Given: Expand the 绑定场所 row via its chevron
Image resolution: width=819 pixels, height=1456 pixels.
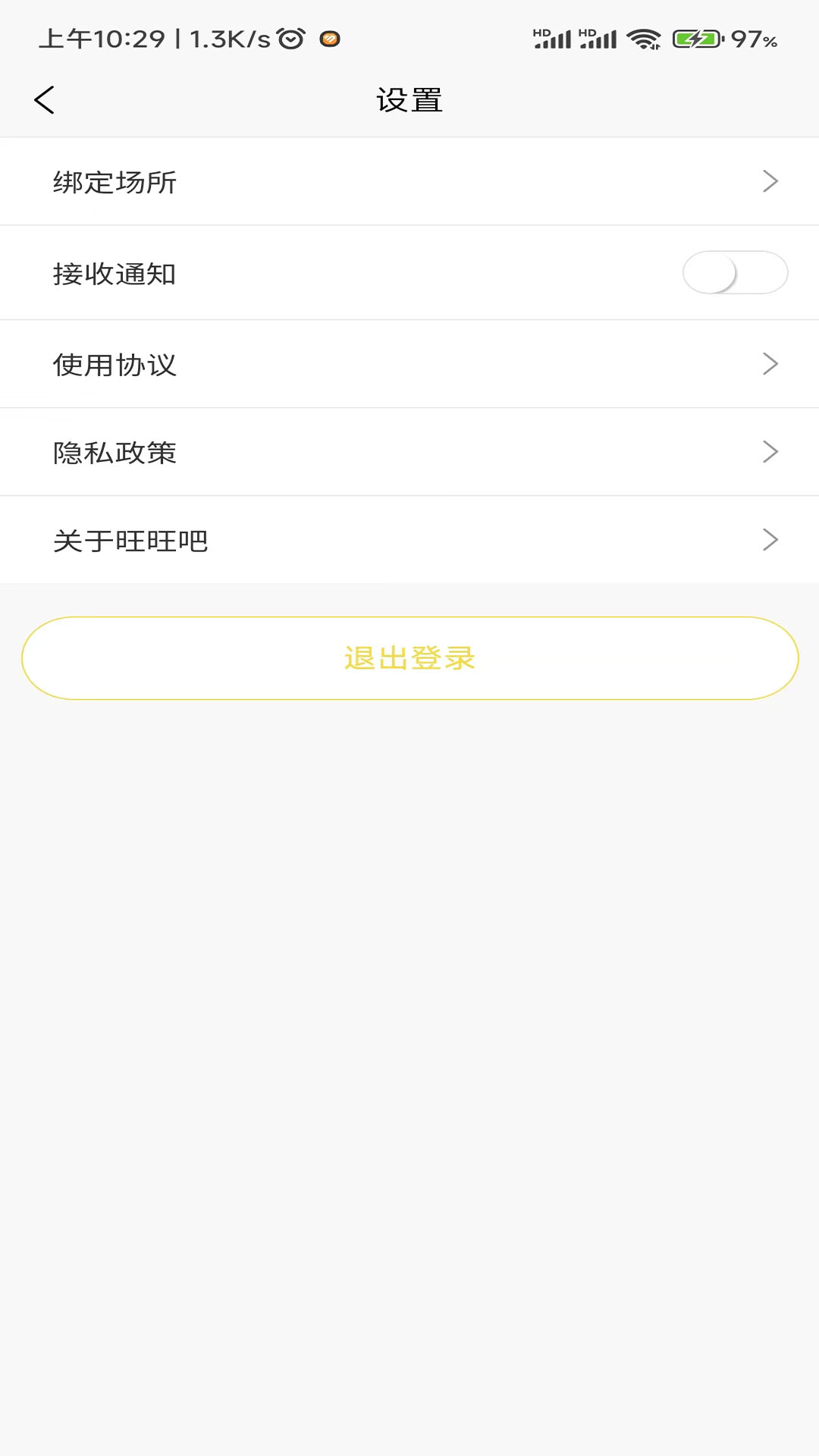Looking at the screenshot, I should tap(771, 181).
